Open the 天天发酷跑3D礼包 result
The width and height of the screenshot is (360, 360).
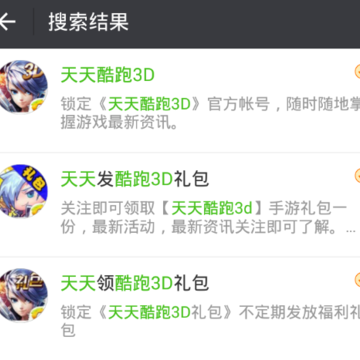point(180,205)
